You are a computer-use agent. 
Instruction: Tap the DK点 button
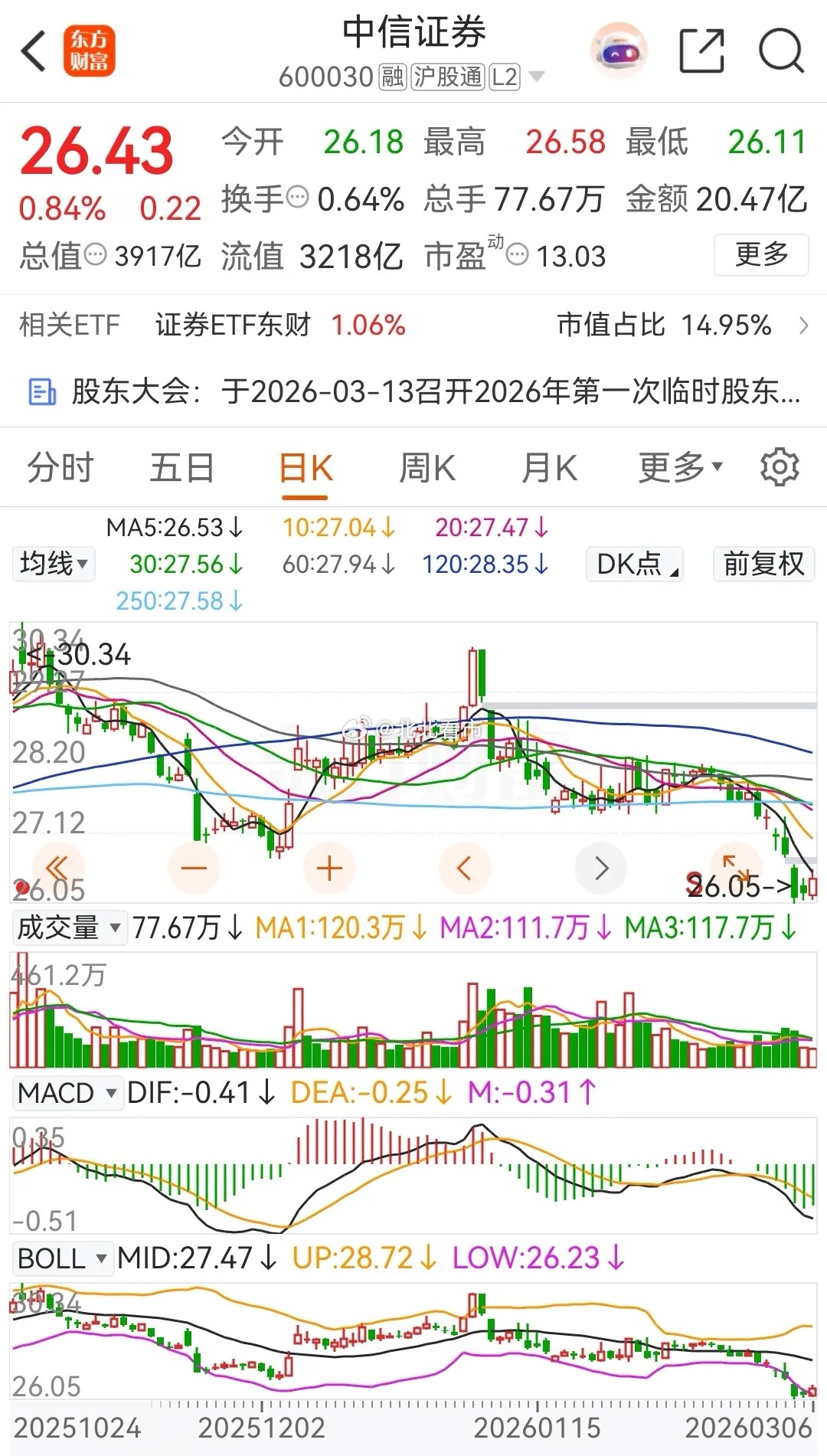pos(635,564)
